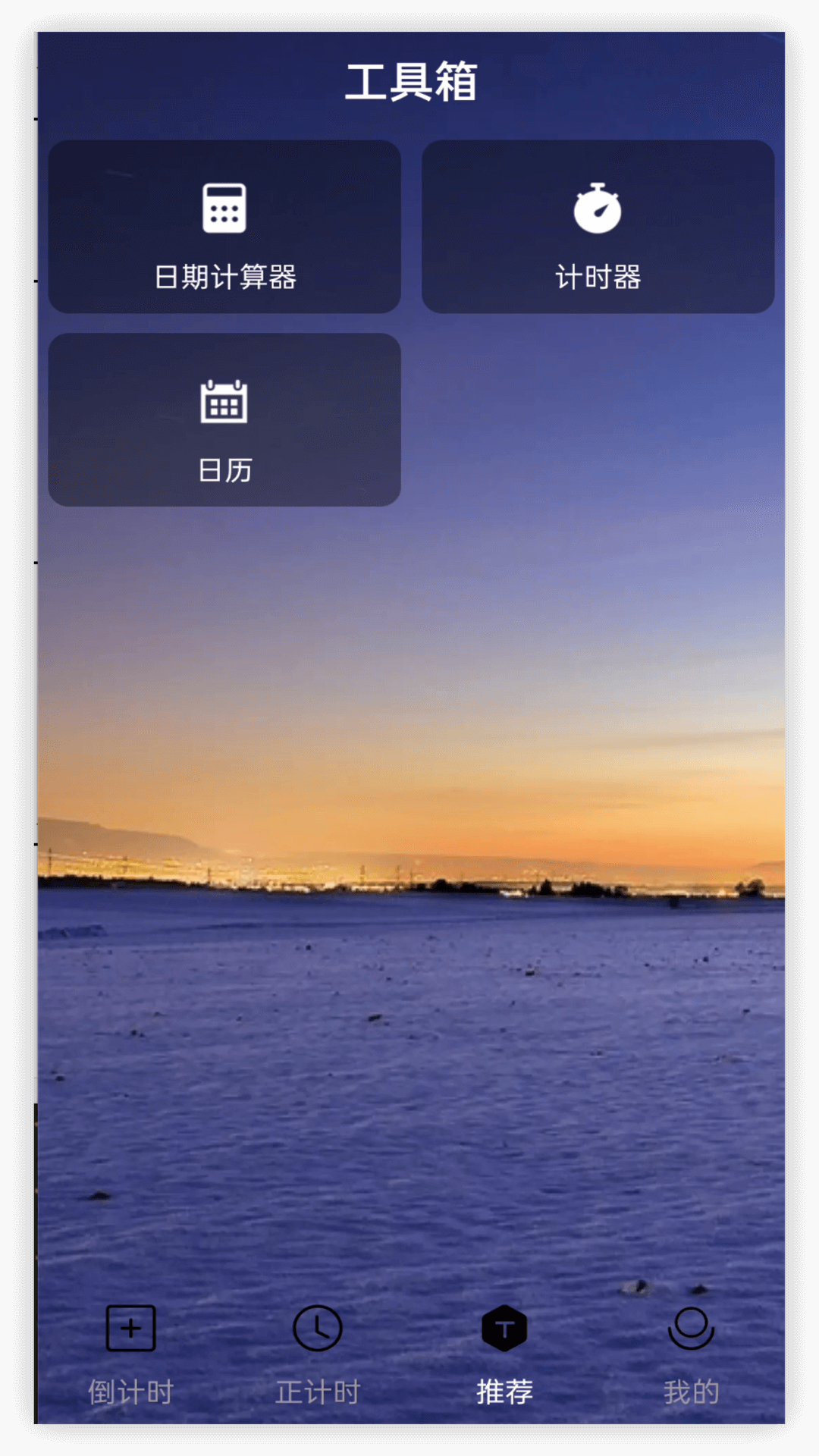The height and width of the screenshot is (1456, 819).
Task: Go to the 我的 tab
Action: pos(691,1354)
